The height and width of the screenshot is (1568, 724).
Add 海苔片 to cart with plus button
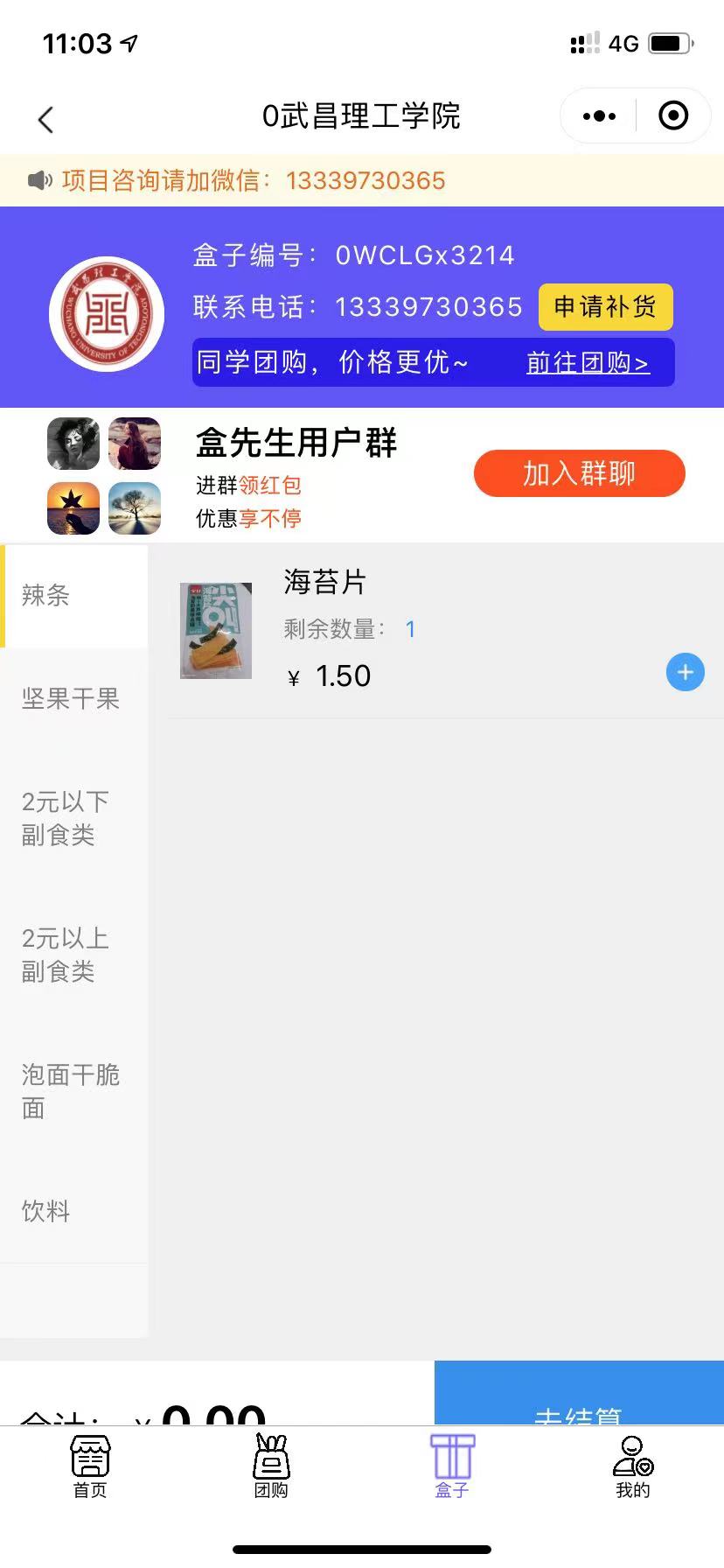(686, 673)
